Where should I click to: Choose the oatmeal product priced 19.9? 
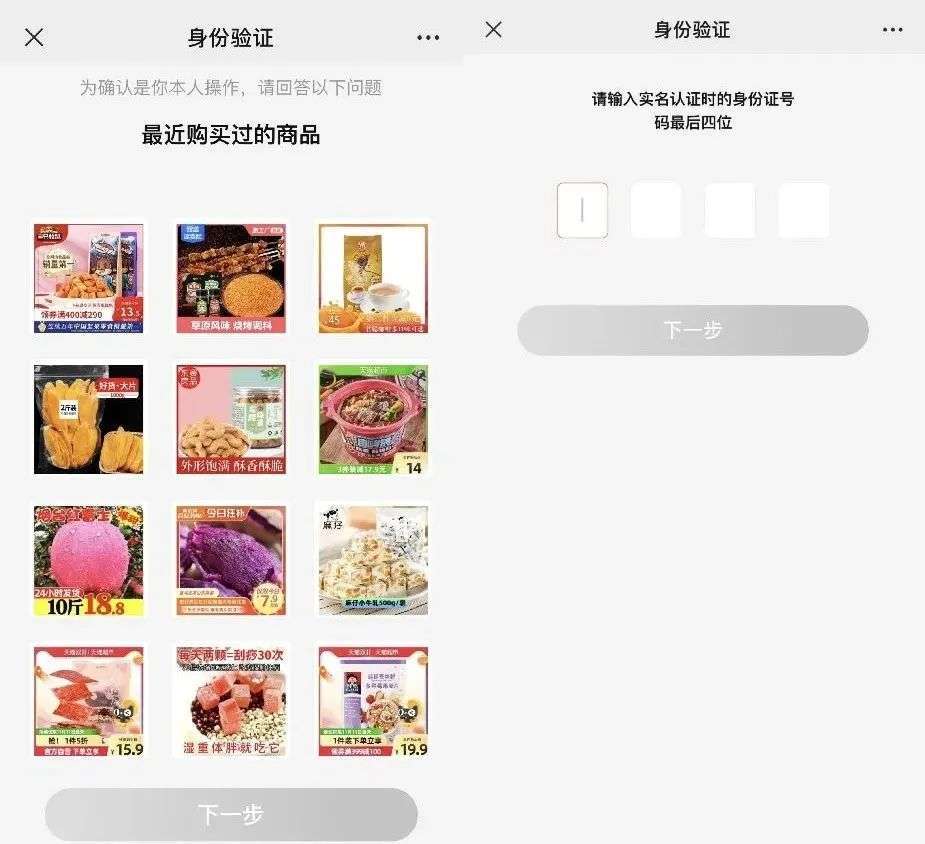(x=373, y=701)
